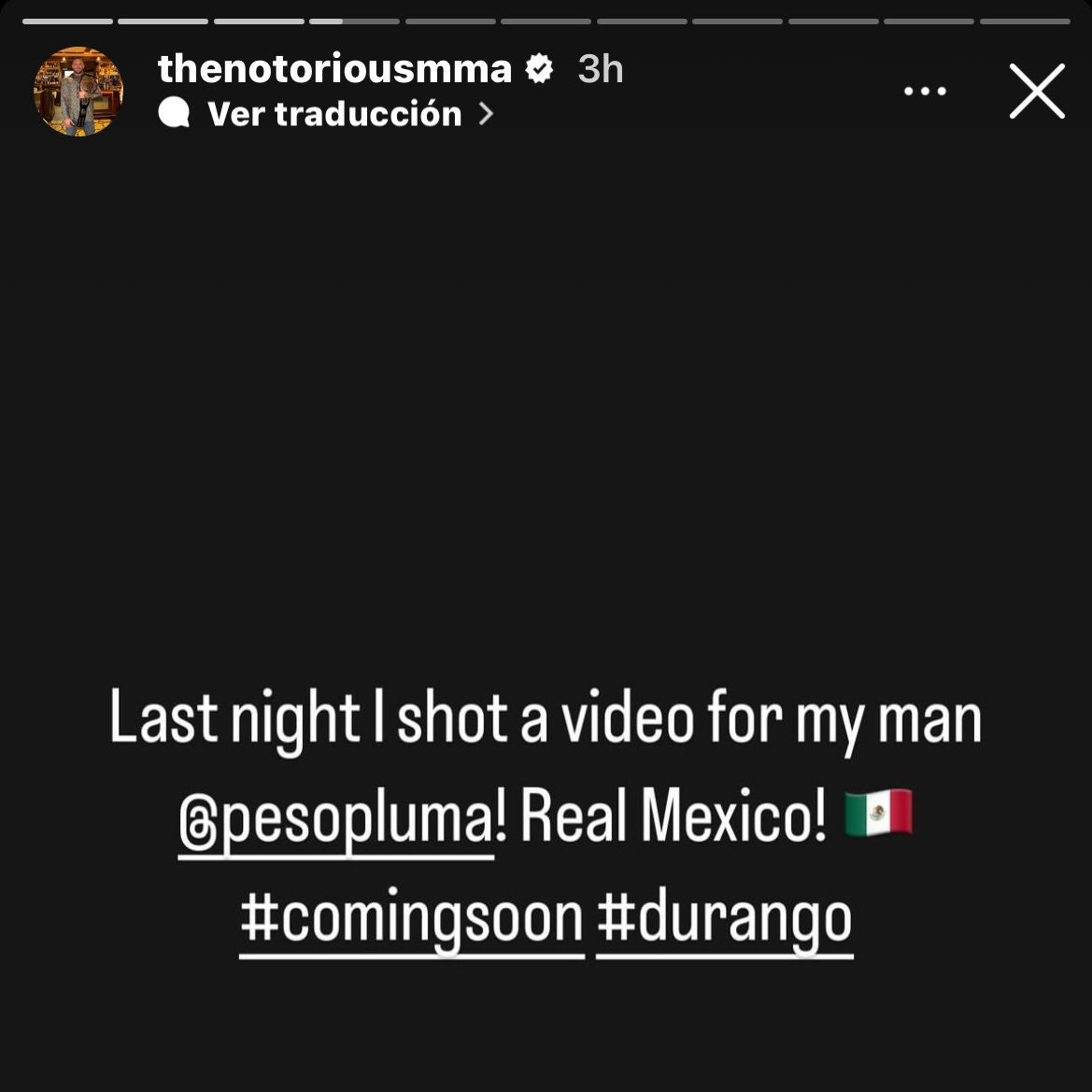This screenshot has height=1092, width=1092.
Task: Open the three-dot options menu
Action: click(925, 92)
